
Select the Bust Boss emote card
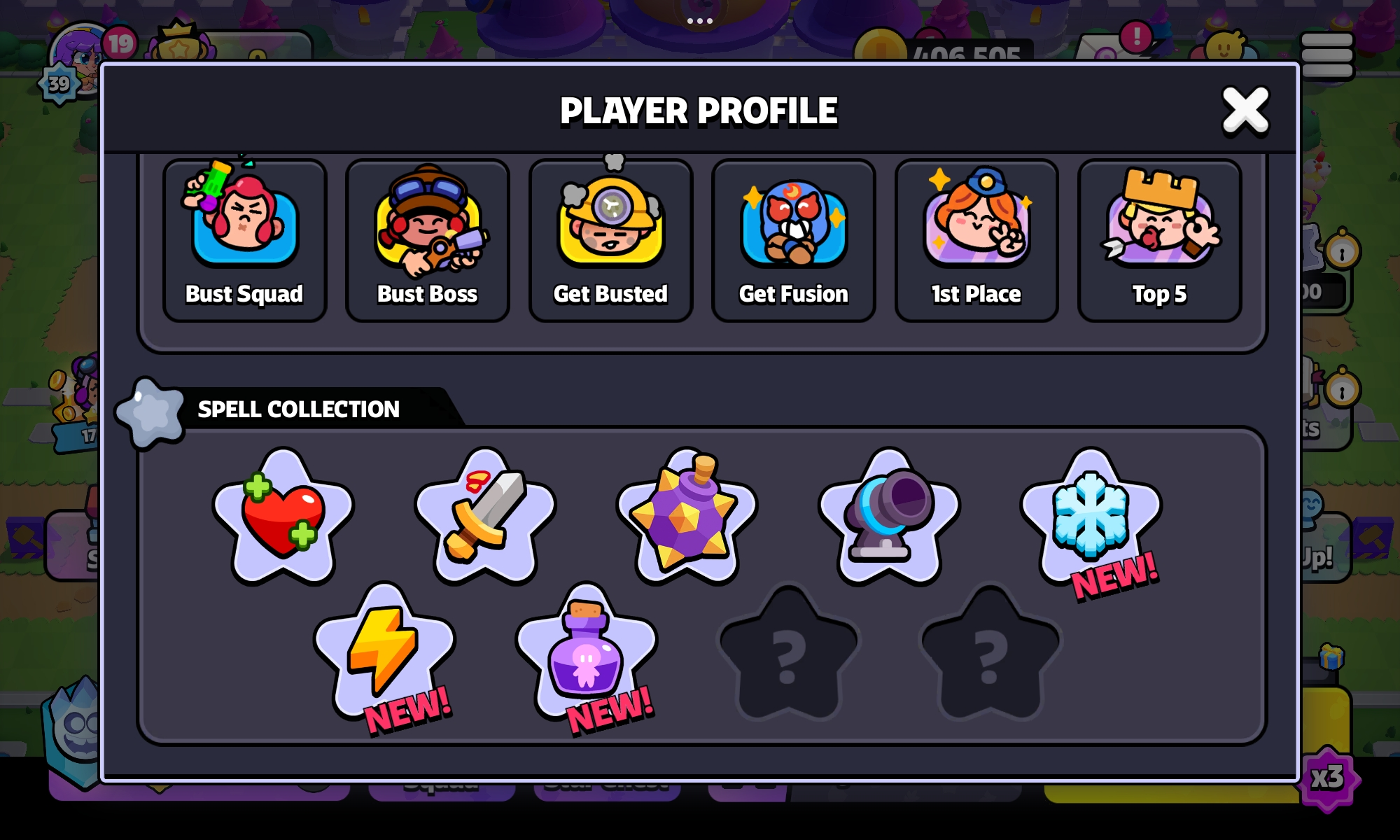click(x=427, y=240)
